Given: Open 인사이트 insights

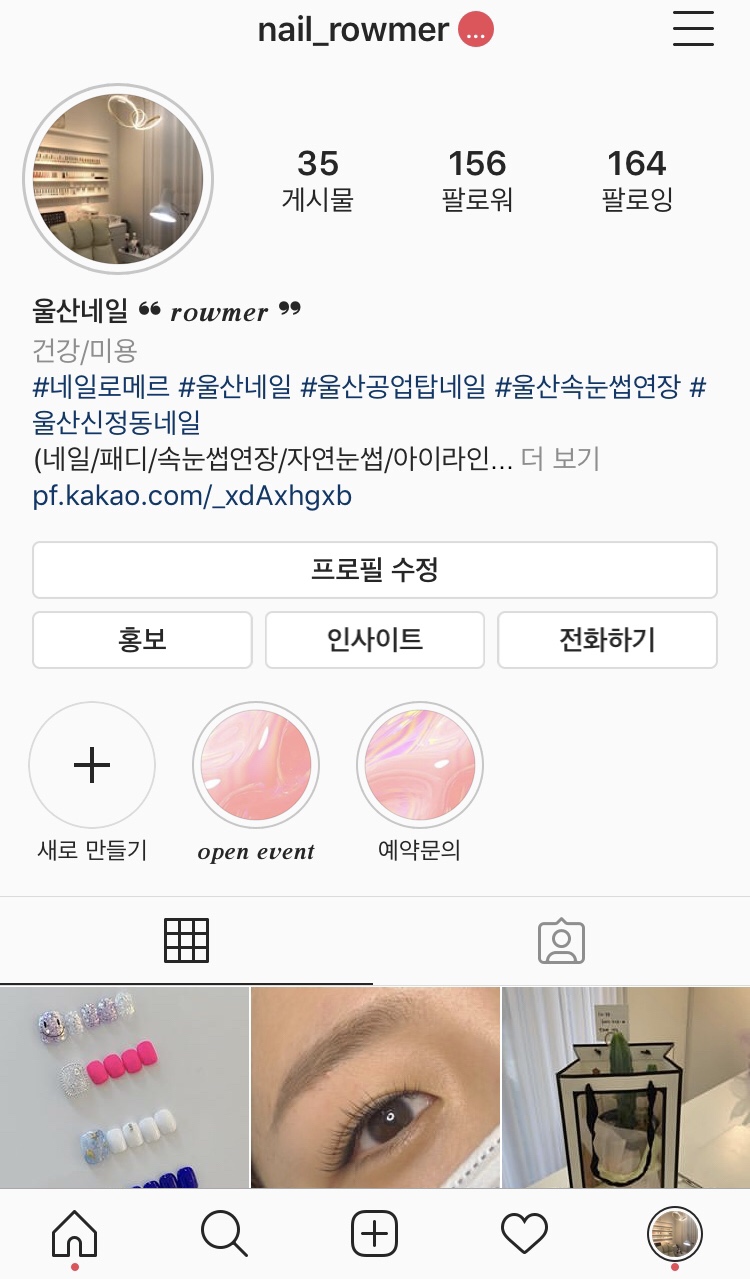Looking at the screenshot, I should [375, 640].
